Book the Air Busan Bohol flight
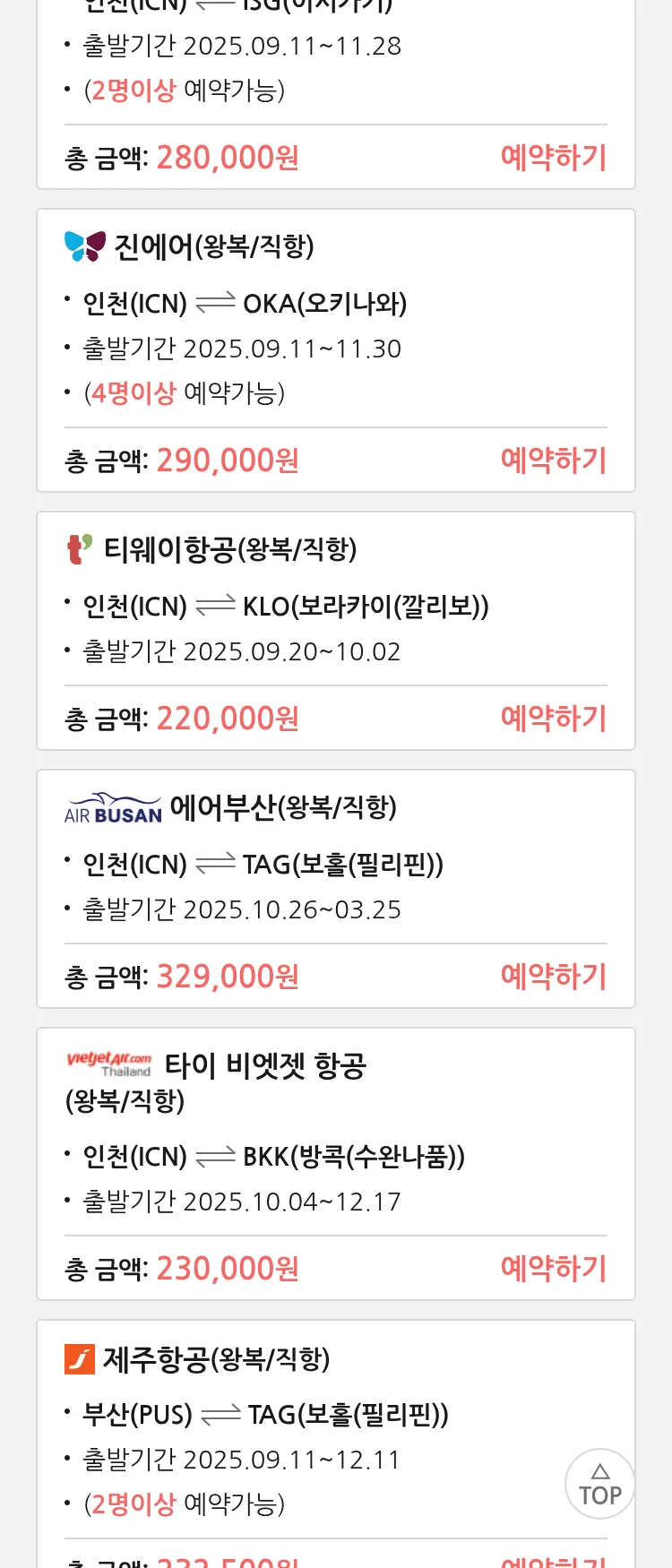Image resolution: width=672 pixels, height=1568 pixels. [553, 977]
